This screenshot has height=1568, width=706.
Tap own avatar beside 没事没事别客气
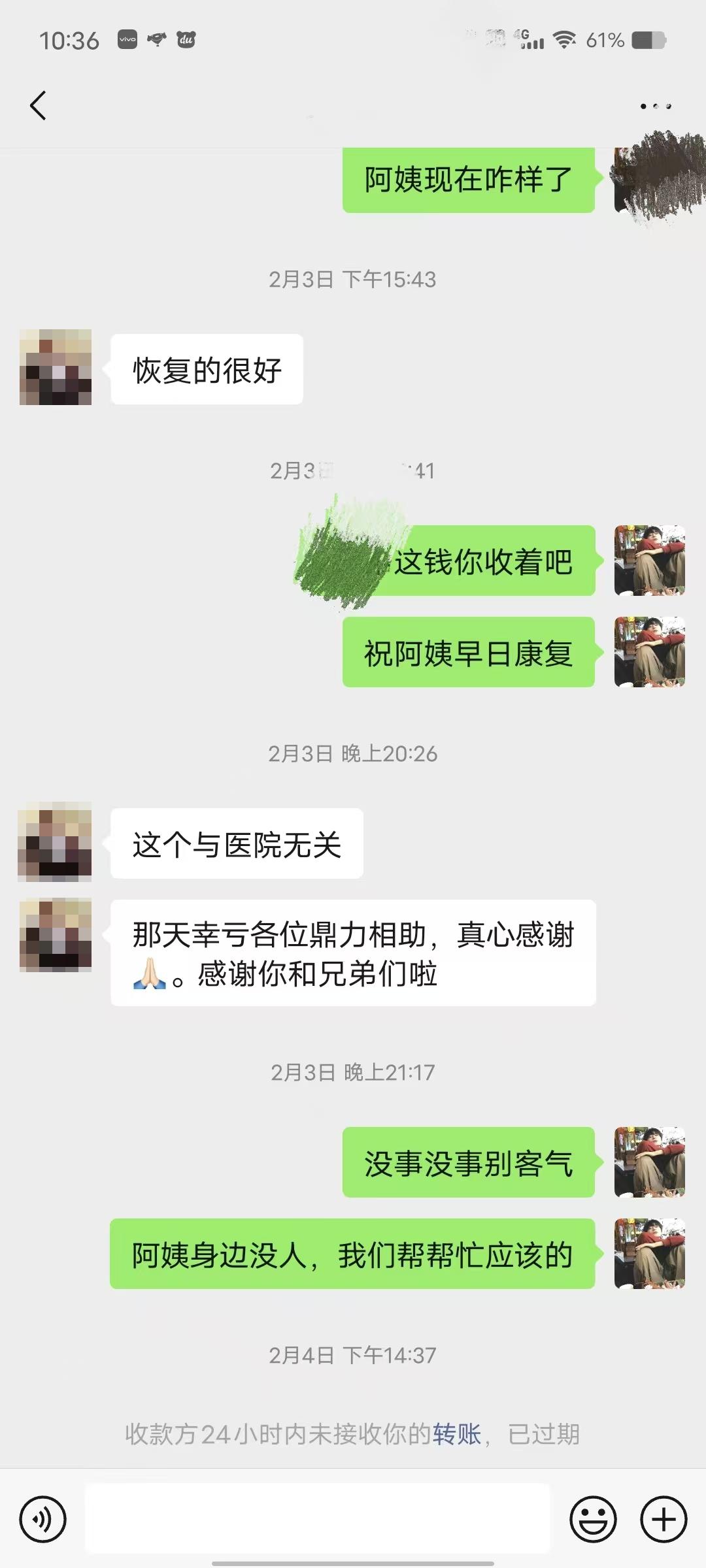click(649, 1162)
